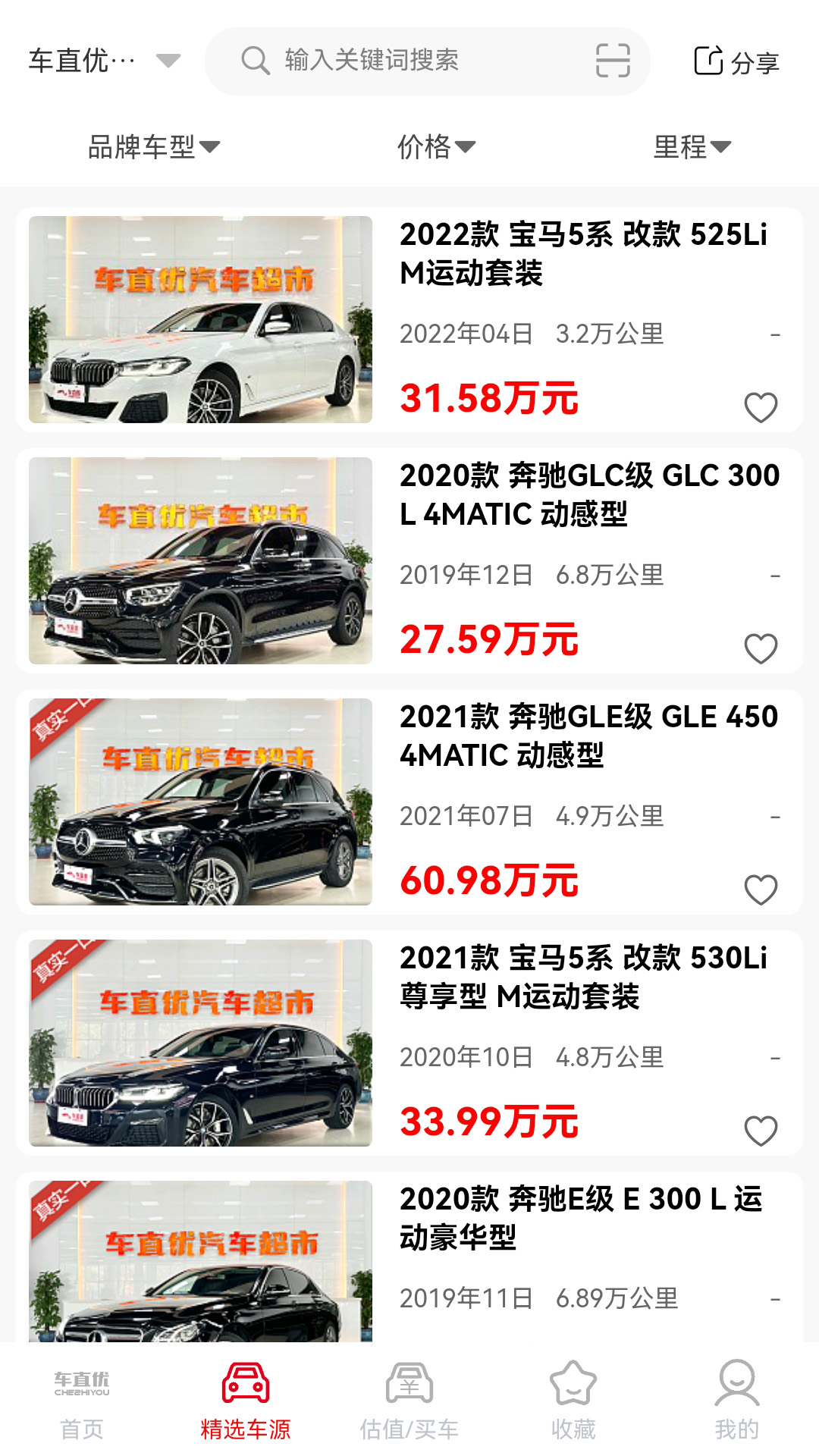Viewport: 819px width, 1456px height.
Task: Tap the search magnifier icon
Action: click(x=254, y=62)
